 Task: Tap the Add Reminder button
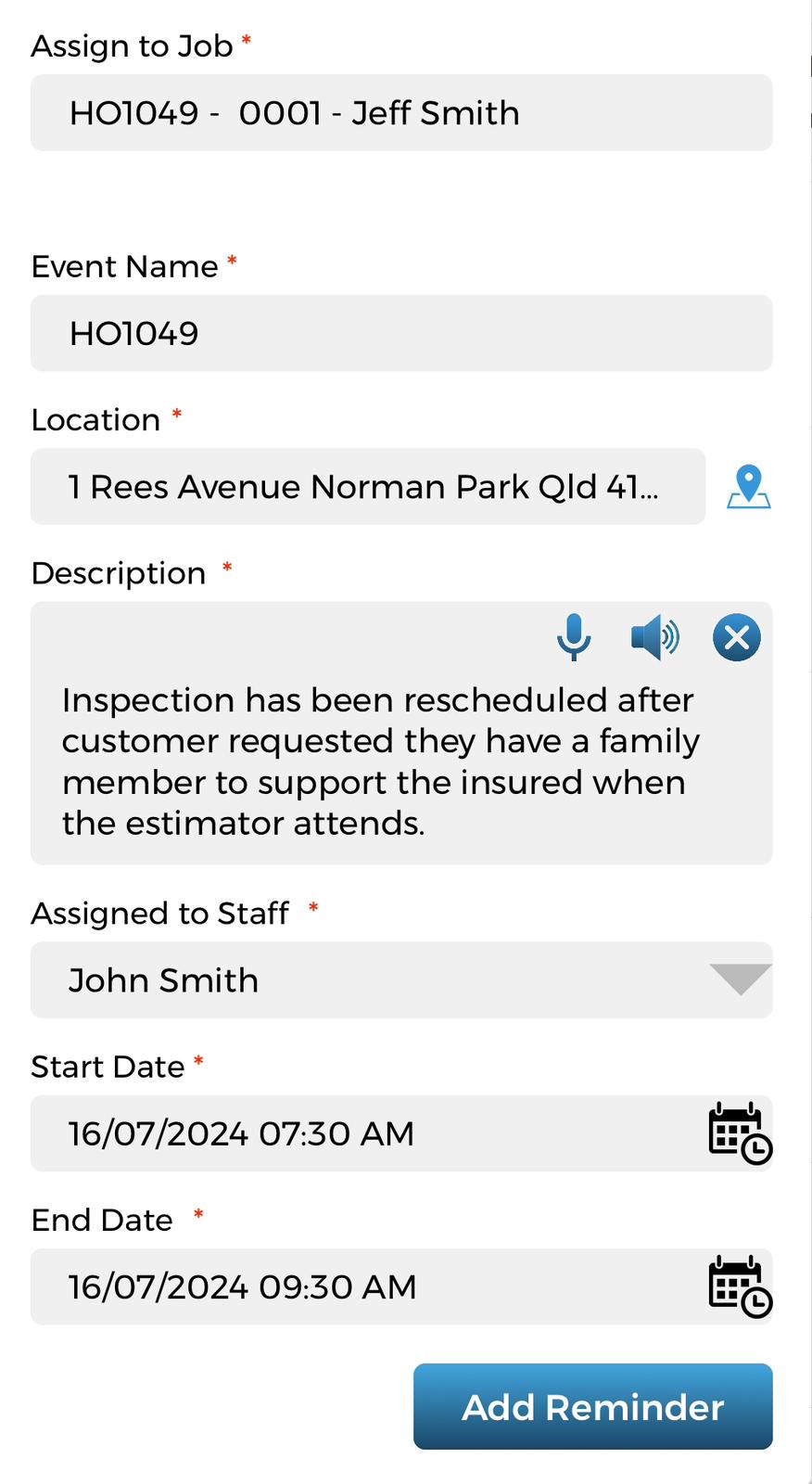coord(592,1406)
